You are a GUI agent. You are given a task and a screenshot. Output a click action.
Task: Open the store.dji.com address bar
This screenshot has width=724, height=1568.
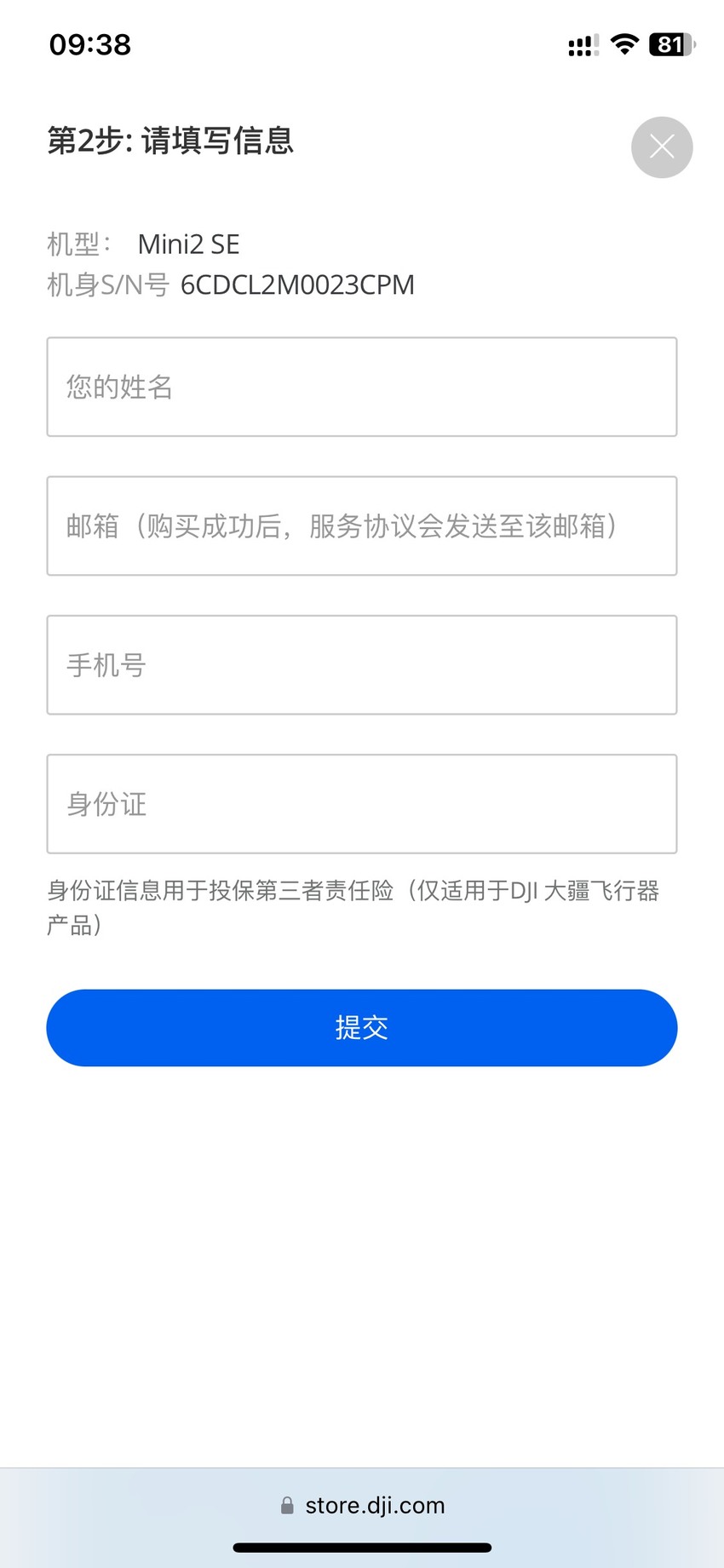point(362,1505)
